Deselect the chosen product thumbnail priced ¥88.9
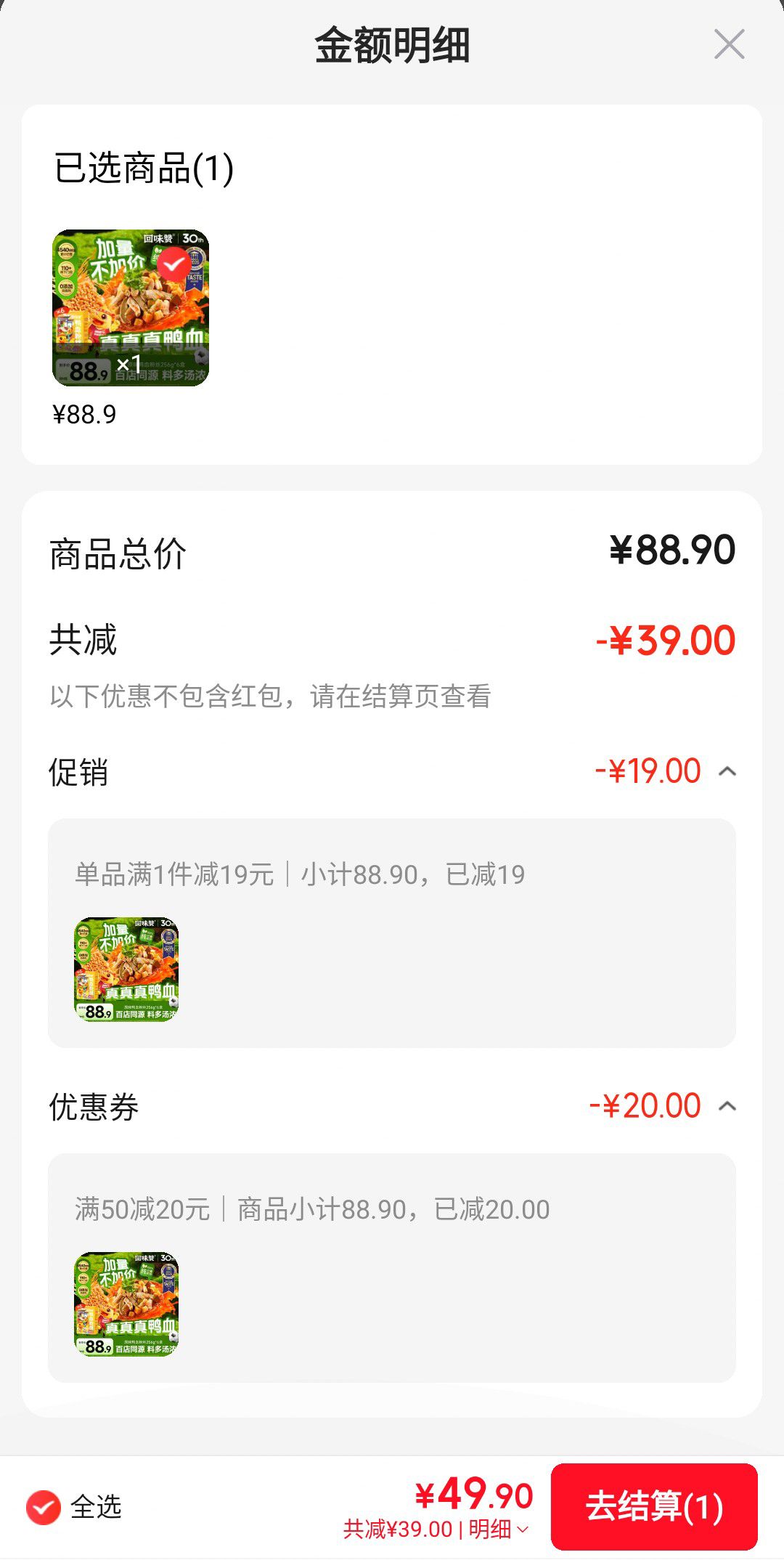Screen dimensions: 784x1560 pyautogui.click(x=173, y=264)
